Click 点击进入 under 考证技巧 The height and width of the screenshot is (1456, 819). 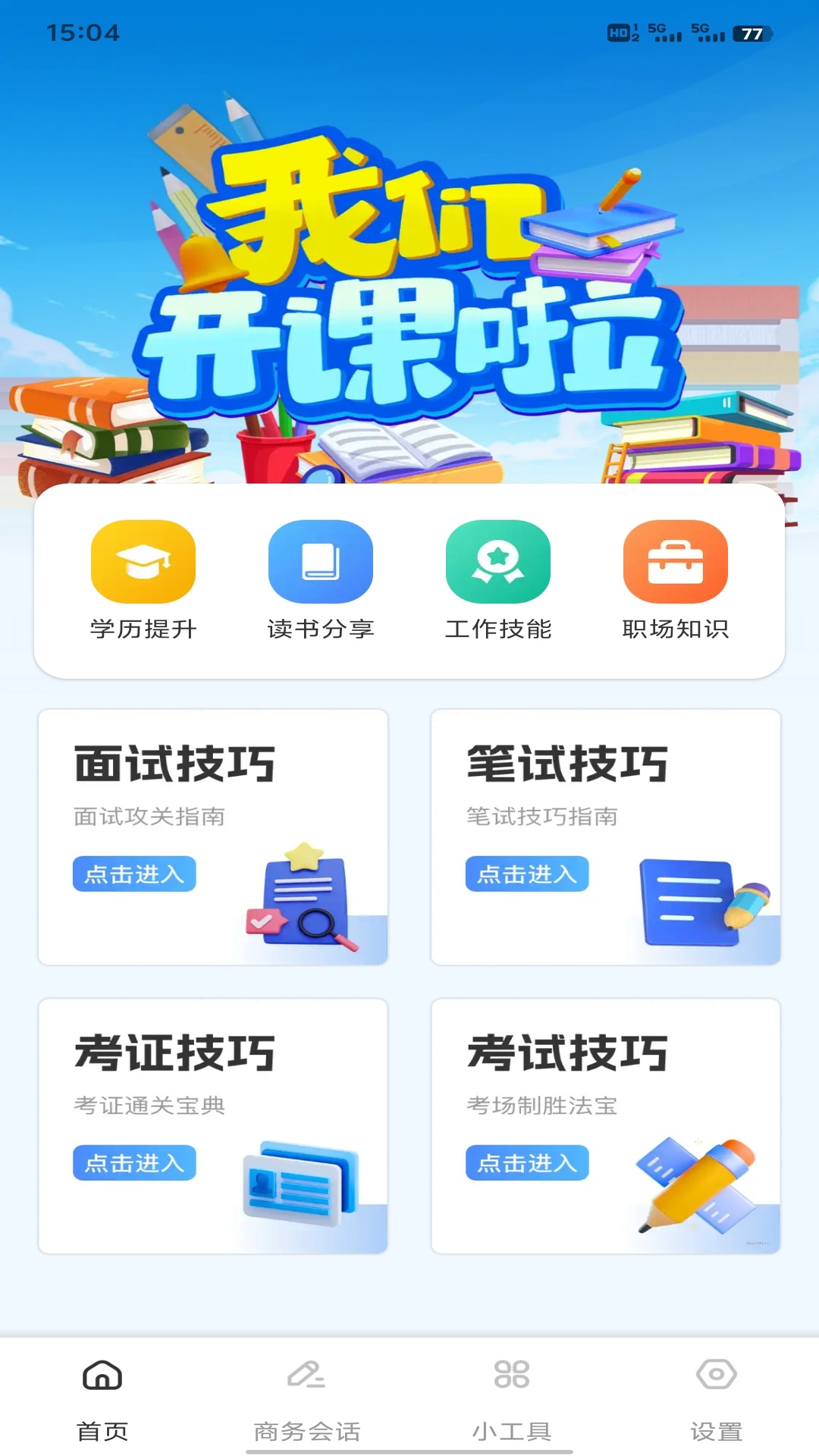coord(134,1163)
